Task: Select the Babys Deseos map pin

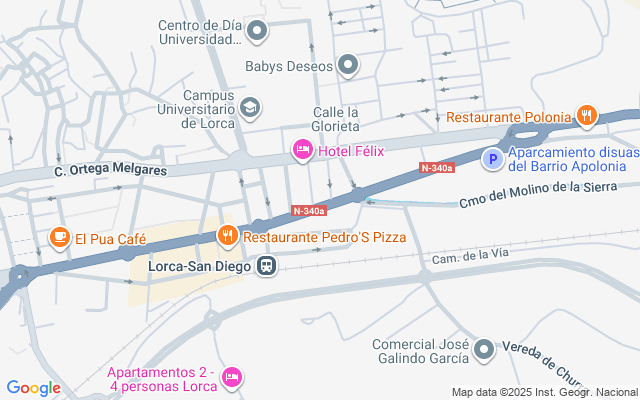Action: (x=348, y=66)
